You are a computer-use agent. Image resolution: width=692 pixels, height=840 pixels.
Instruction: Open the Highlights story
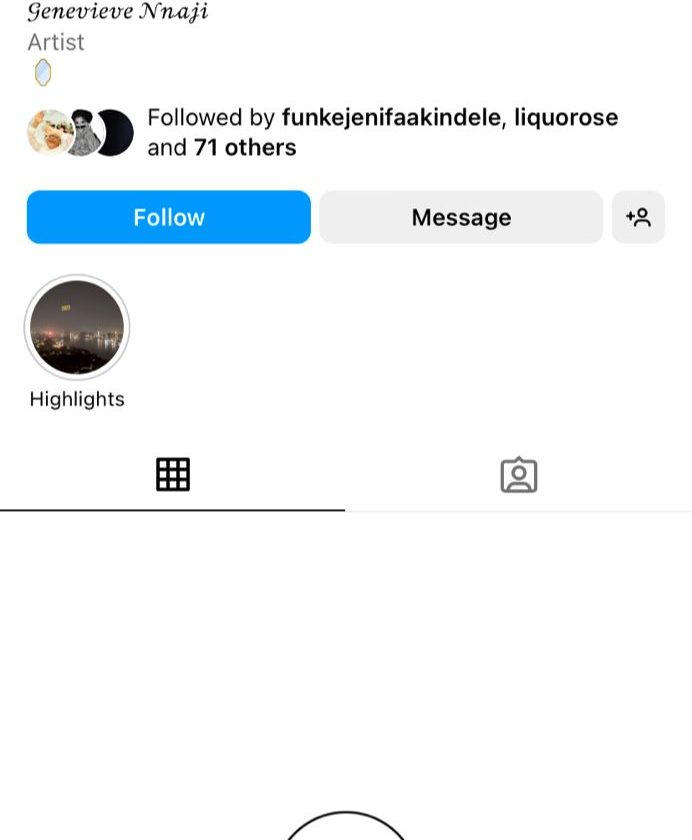pos(77,328)
